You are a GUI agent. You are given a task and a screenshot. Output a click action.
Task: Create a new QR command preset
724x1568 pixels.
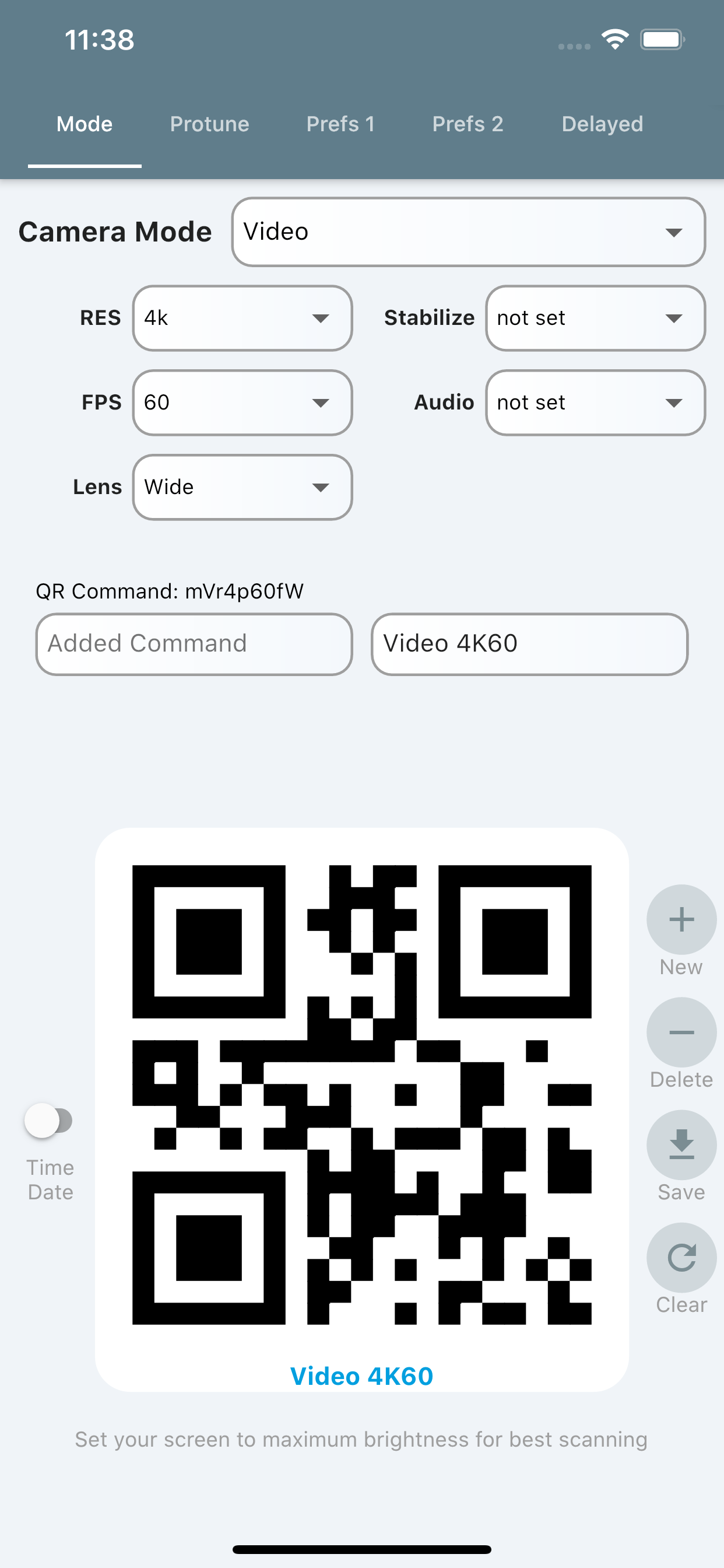681,920
